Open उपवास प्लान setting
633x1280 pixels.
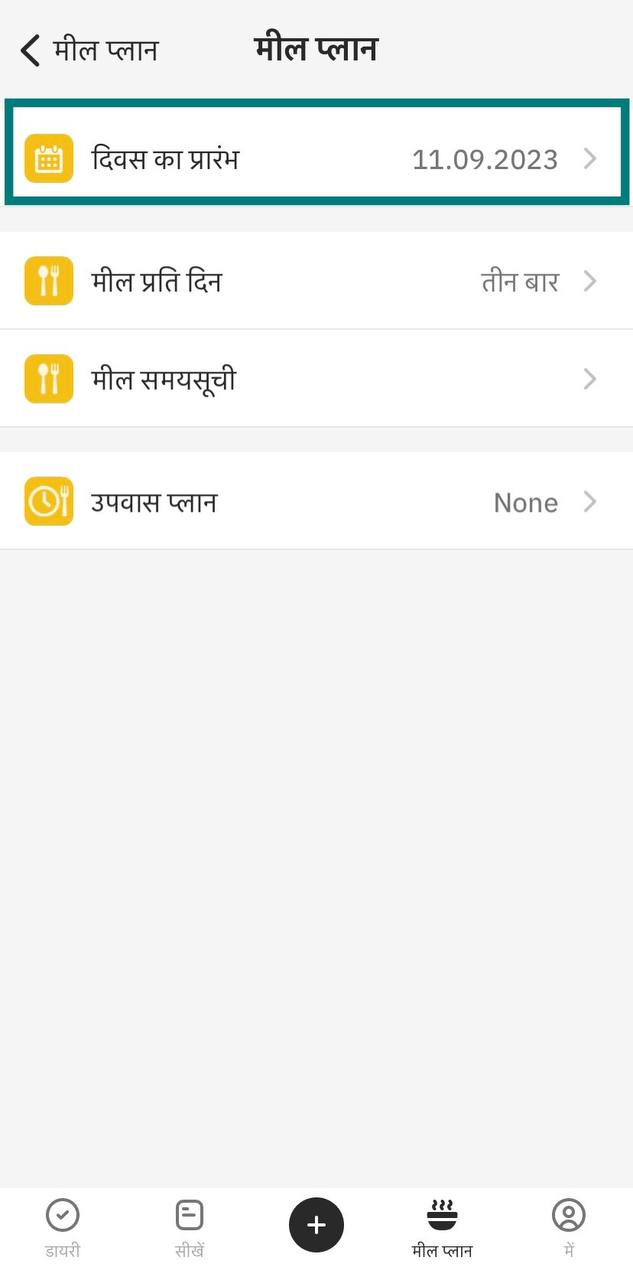[x=316, y=502]
